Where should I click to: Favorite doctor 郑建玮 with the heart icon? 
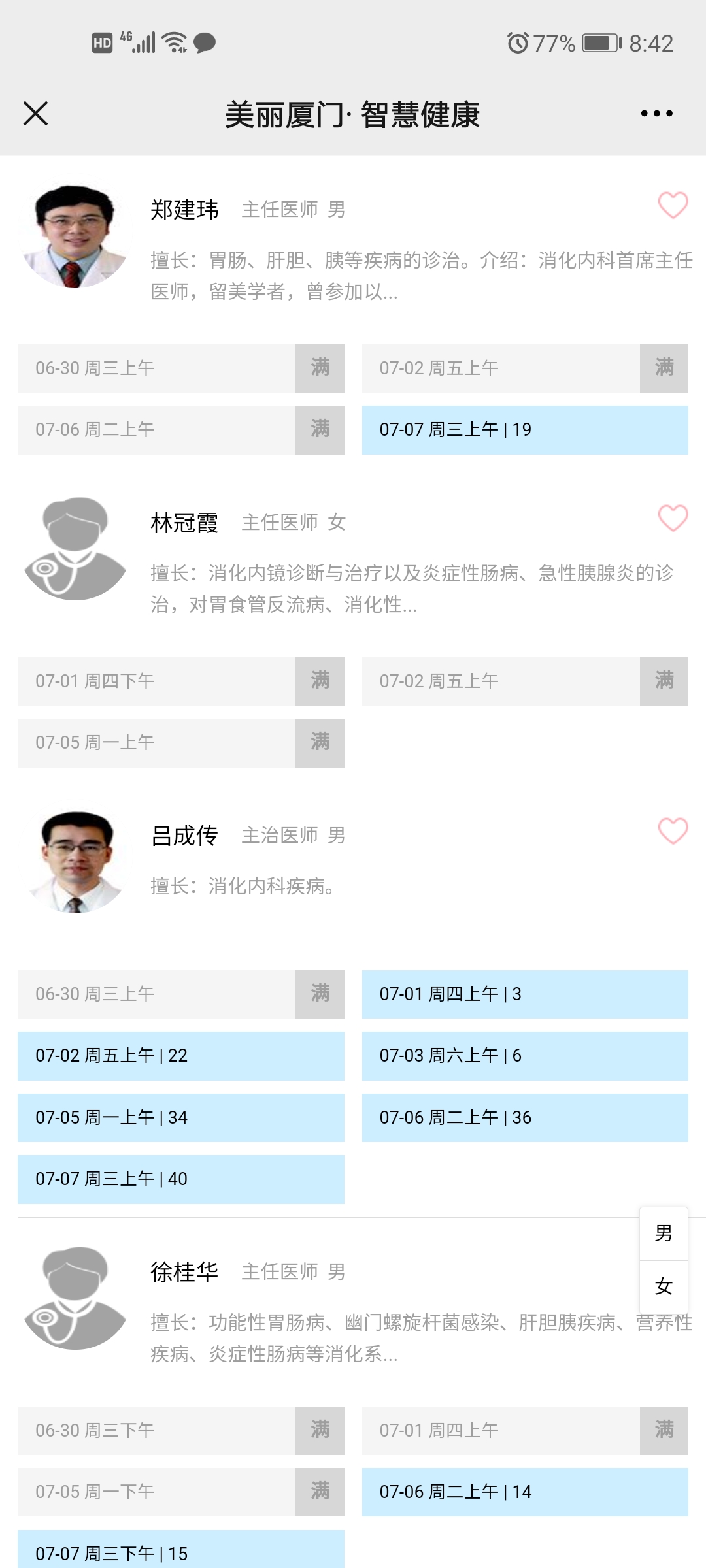(x=673, y=206)
